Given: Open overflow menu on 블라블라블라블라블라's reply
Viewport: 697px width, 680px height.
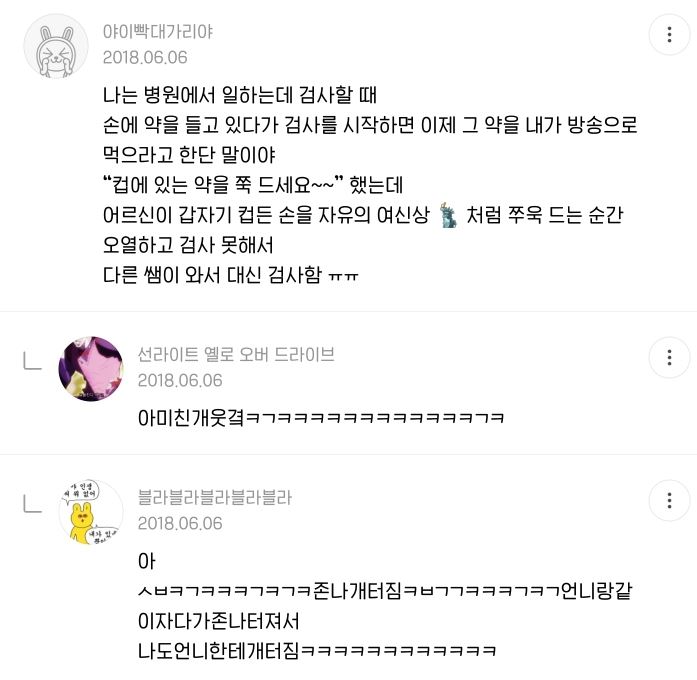Looking at the screenshot, I should click(x=668, y=500).
